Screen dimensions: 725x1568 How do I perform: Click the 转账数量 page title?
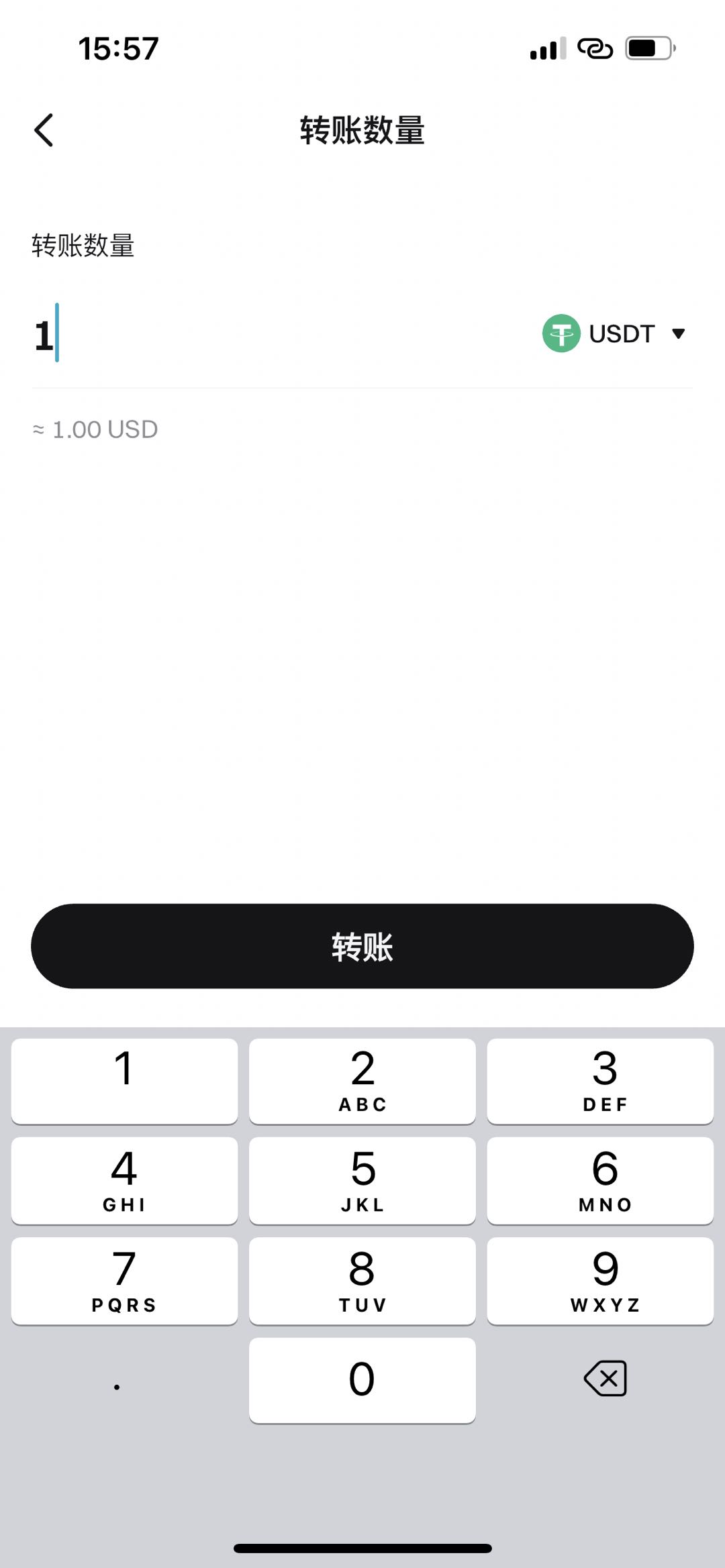tap(362, 132)
